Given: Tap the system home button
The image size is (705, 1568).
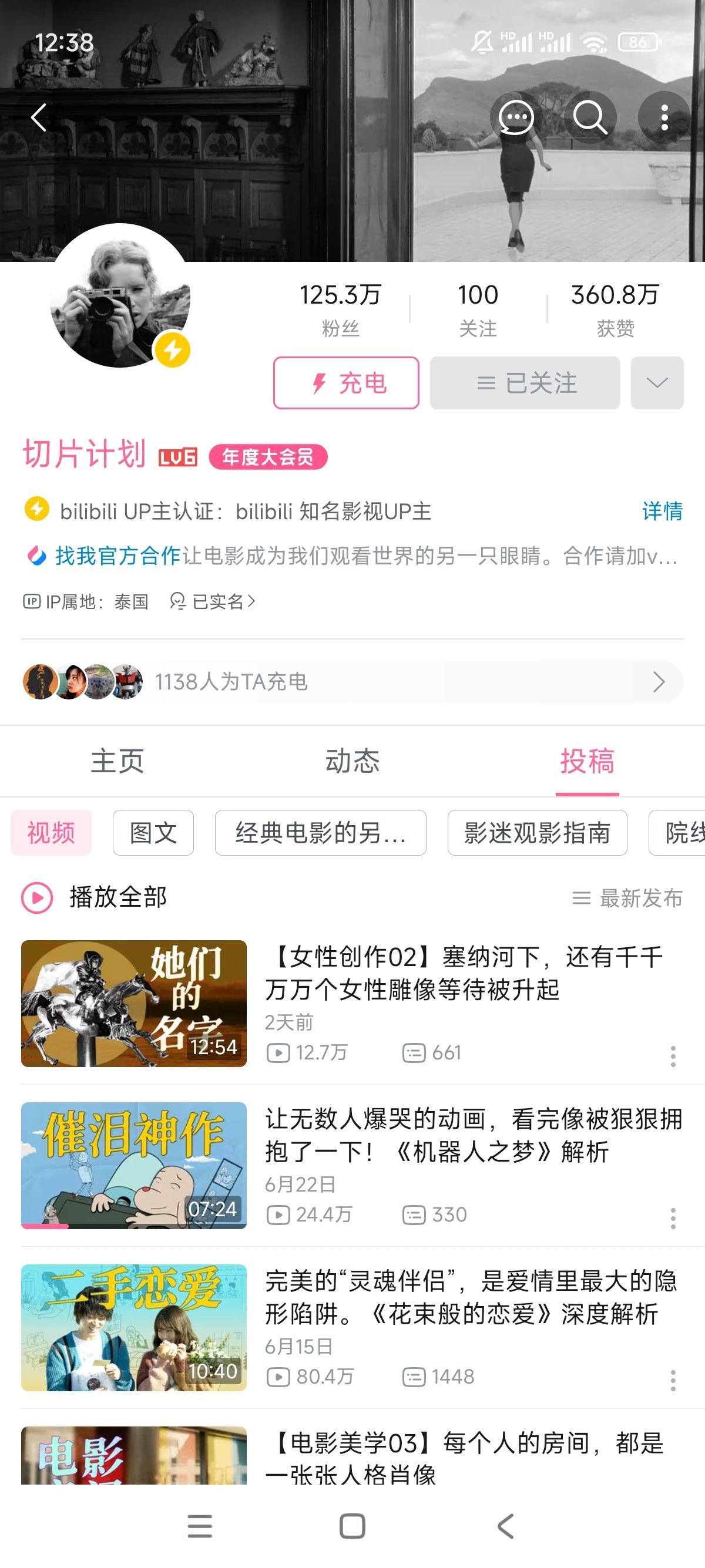Looking at the screenshot, I should (x=352, y=1527).
